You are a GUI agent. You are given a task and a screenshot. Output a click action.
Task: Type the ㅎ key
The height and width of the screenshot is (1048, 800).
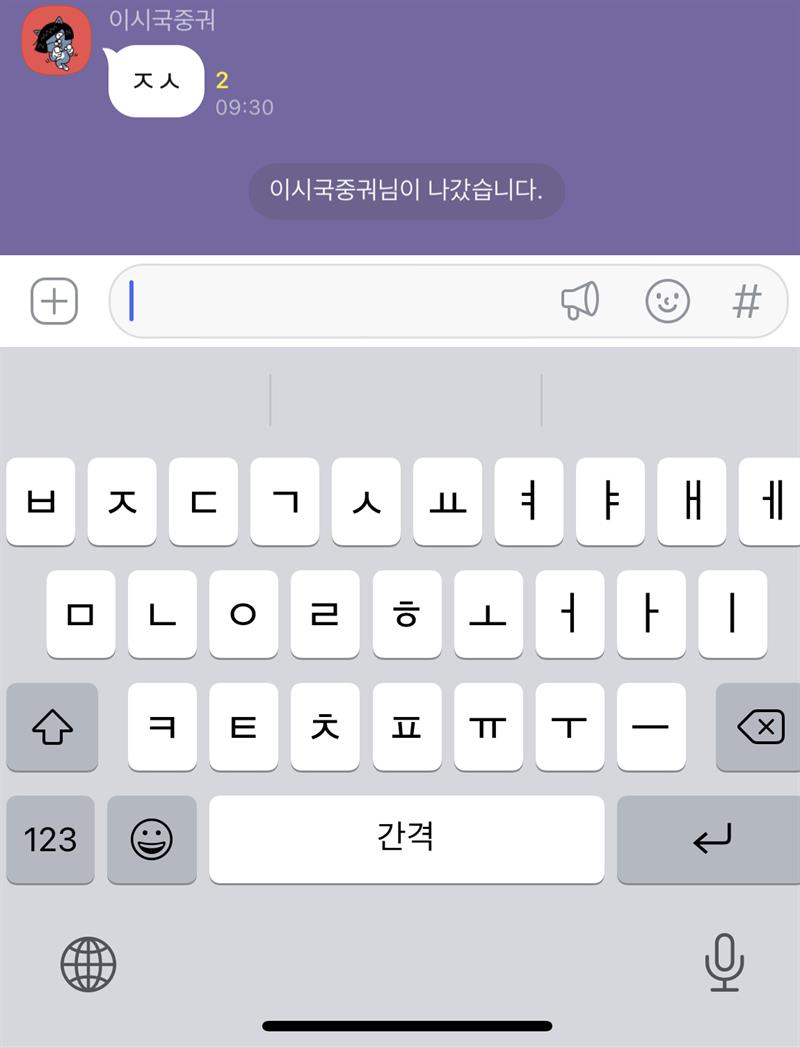tap(406, 615)
